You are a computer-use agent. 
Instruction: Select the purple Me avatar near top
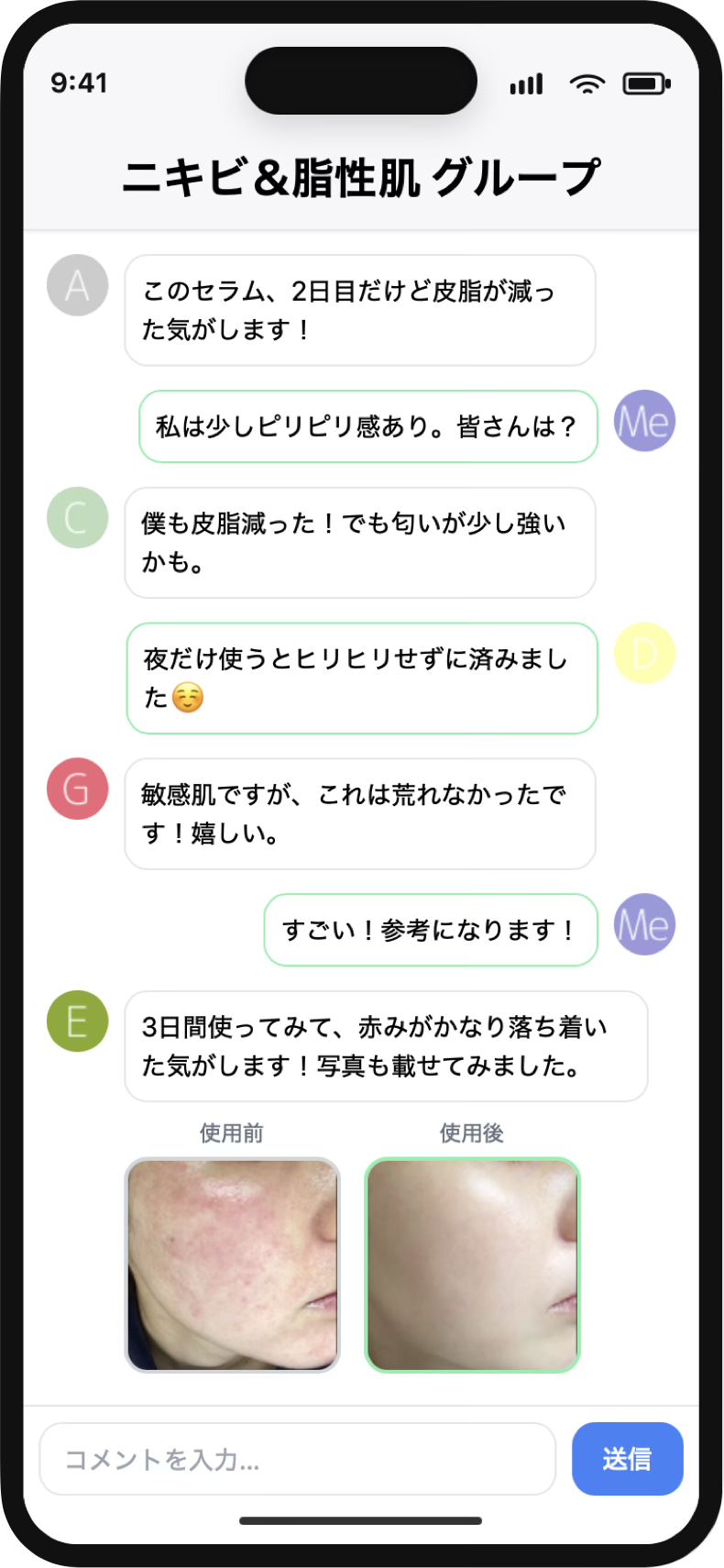(644, 421)
